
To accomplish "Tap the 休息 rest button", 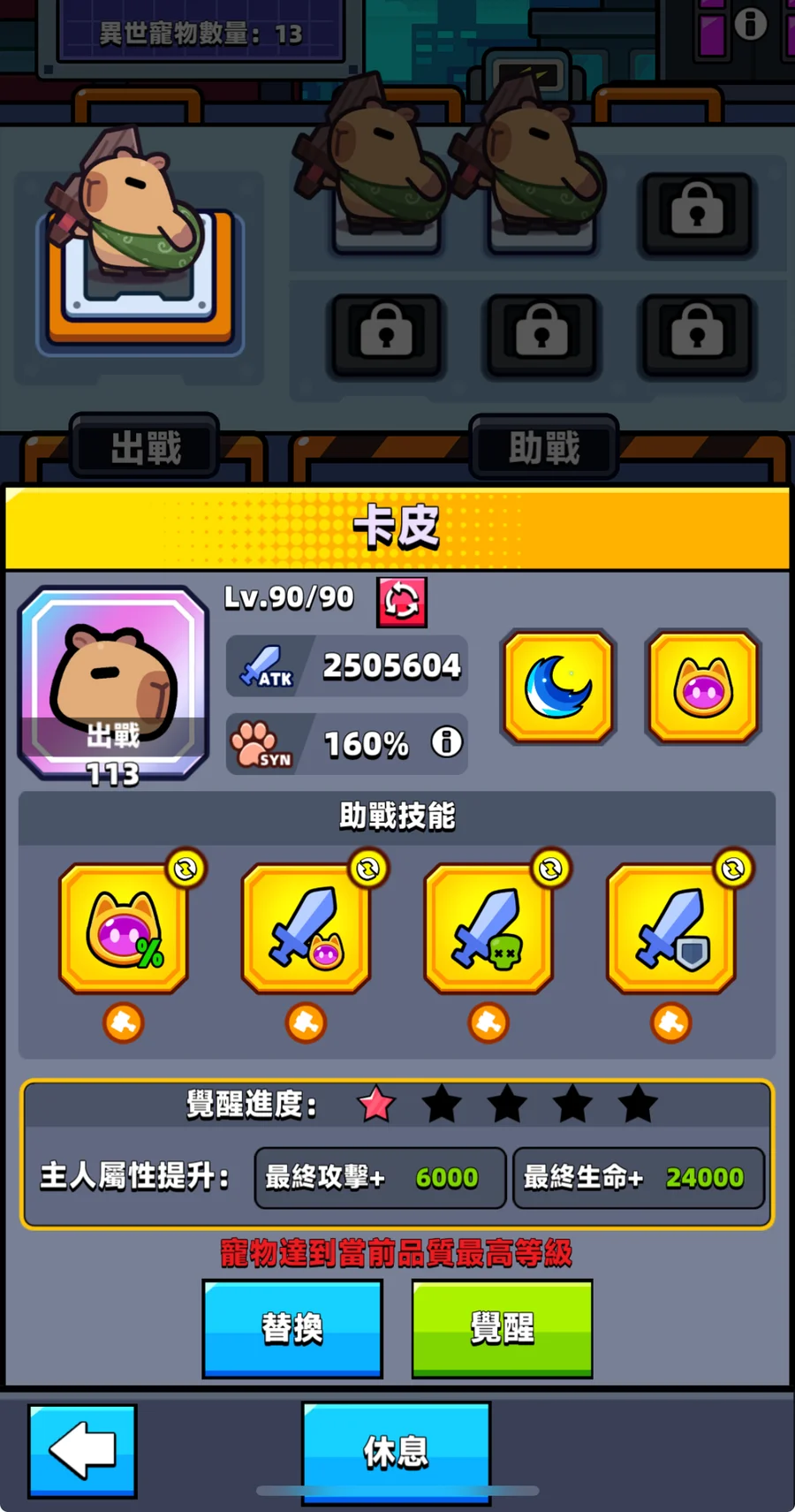I will click(396, 1451).
